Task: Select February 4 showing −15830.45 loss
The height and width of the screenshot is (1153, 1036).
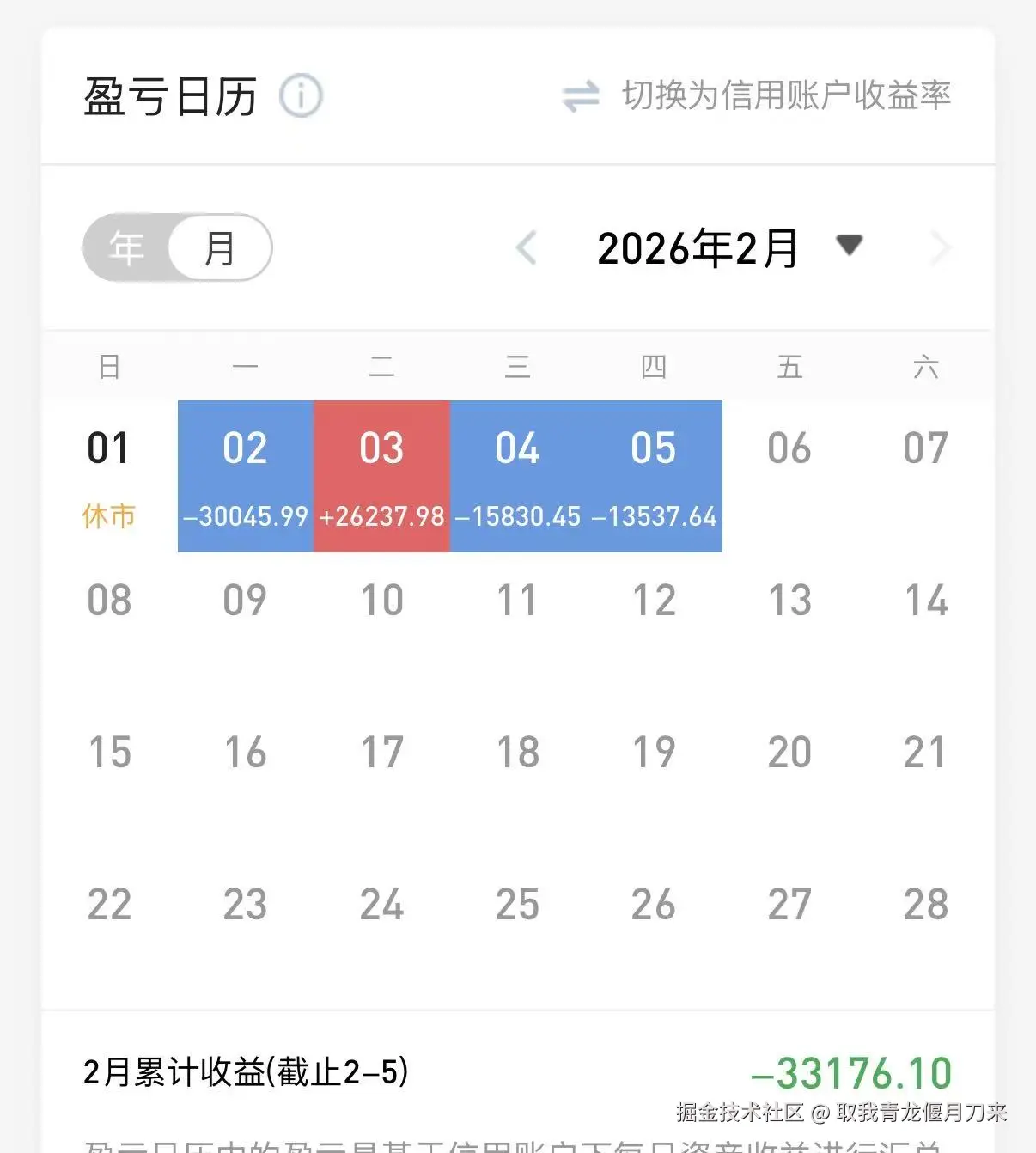Action: (517, 474)
